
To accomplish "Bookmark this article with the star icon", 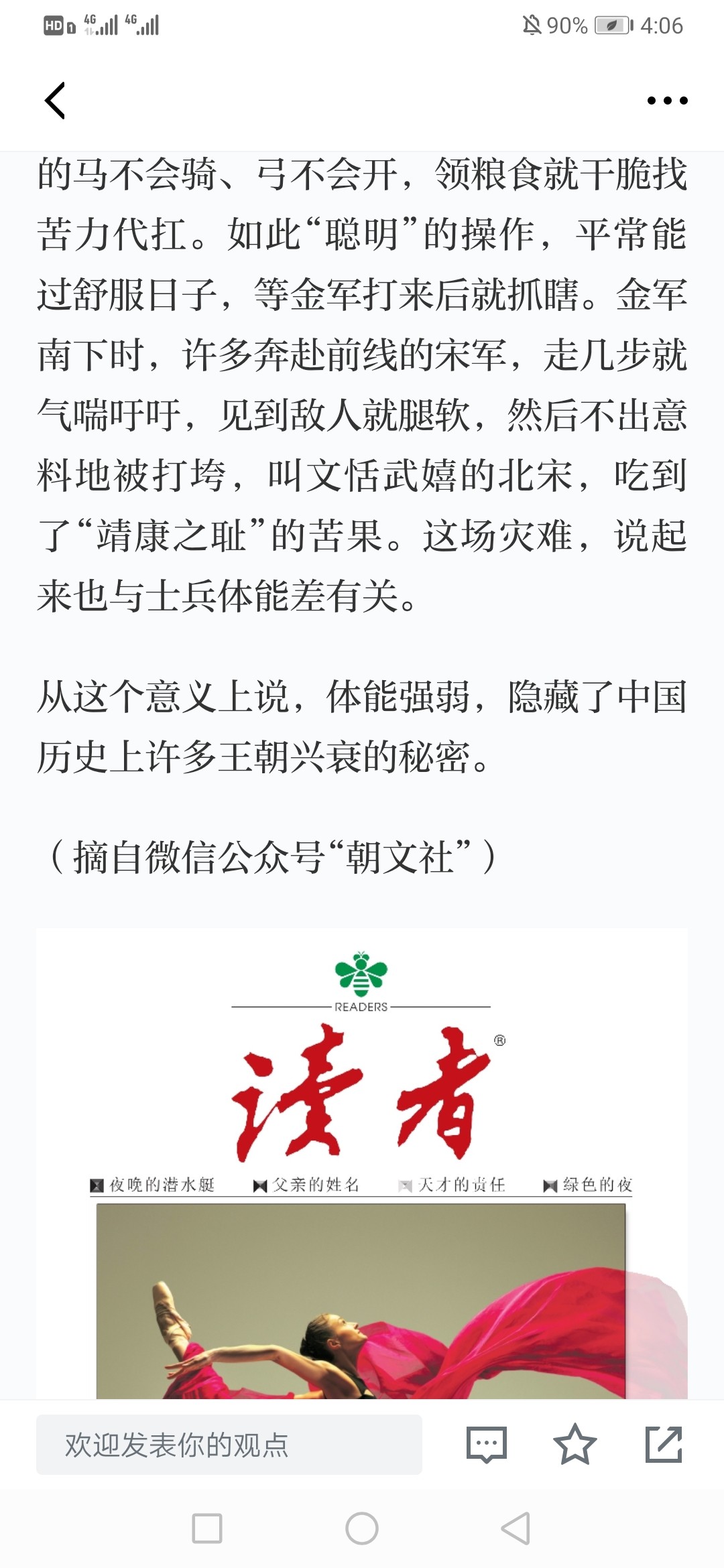I will pos(575,1445).
